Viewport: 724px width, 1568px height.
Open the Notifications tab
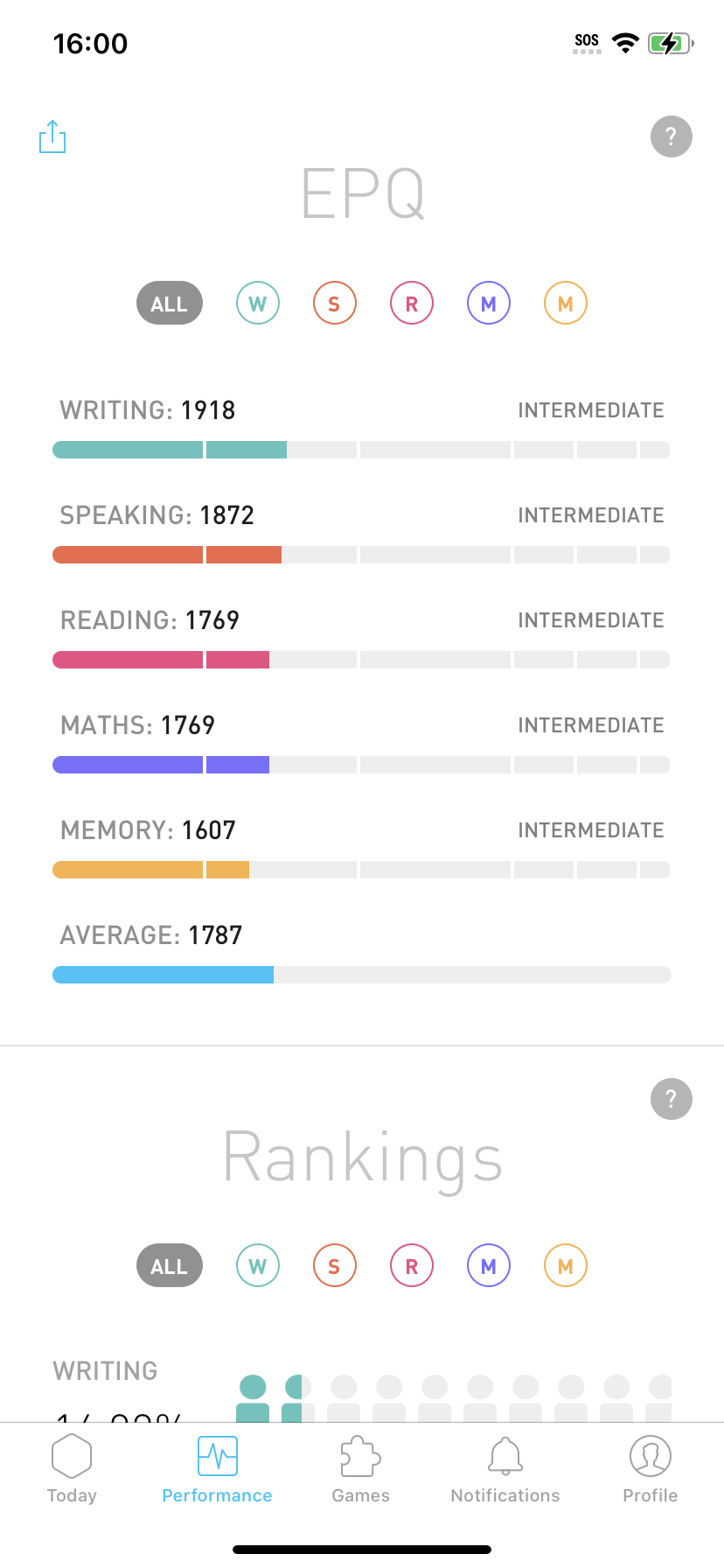pos(505,1469)
